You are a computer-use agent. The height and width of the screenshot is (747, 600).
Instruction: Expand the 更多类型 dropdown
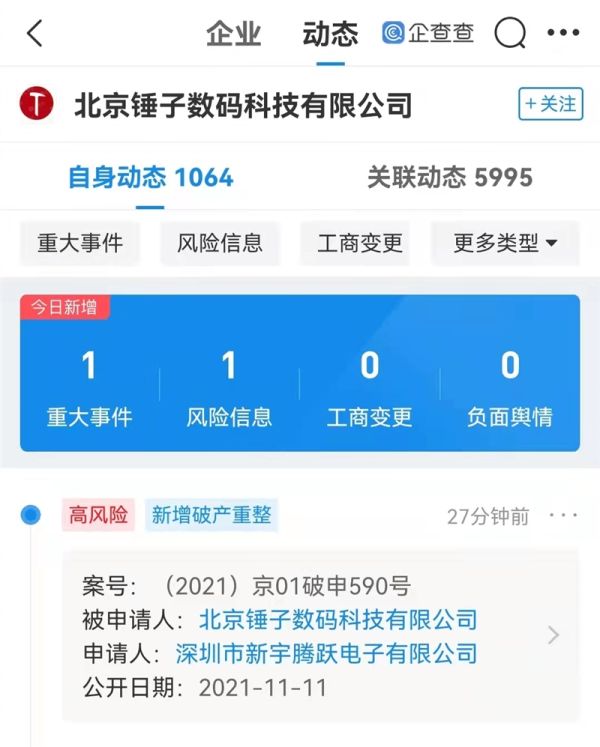(505, 242)
